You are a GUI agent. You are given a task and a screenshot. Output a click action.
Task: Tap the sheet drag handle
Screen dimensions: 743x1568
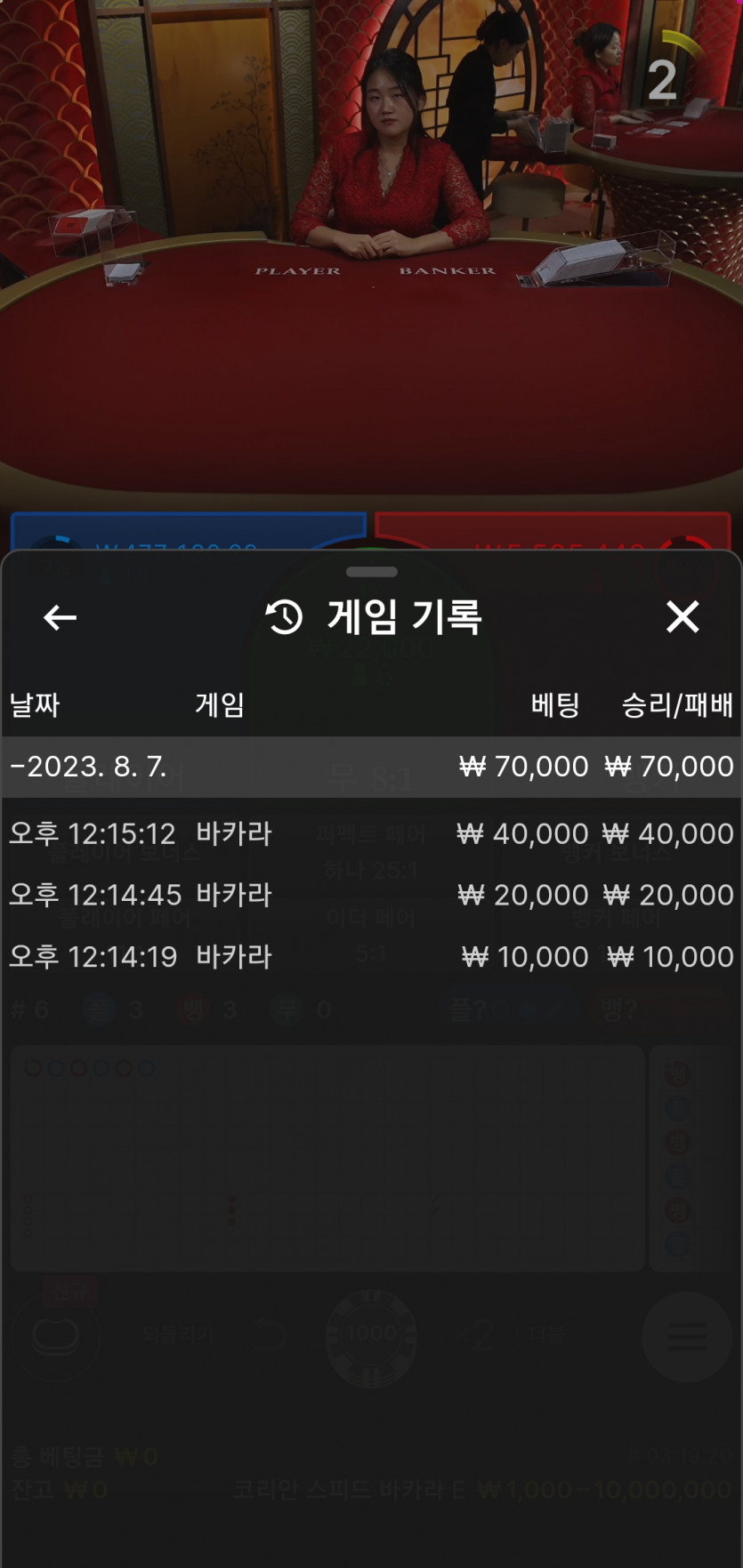371,572
